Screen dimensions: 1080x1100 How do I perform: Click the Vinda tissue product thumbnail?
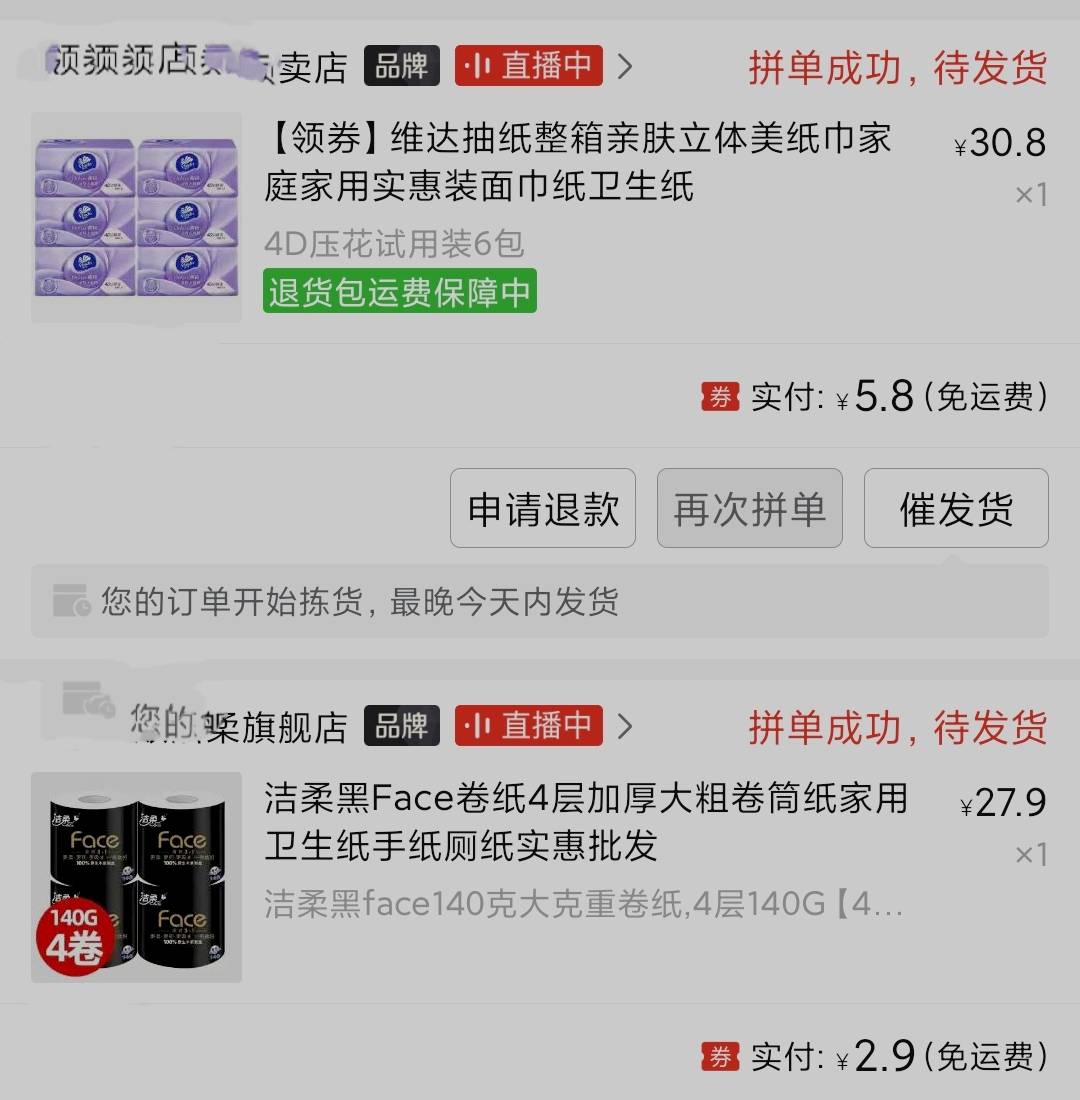[x=136, y=216]
